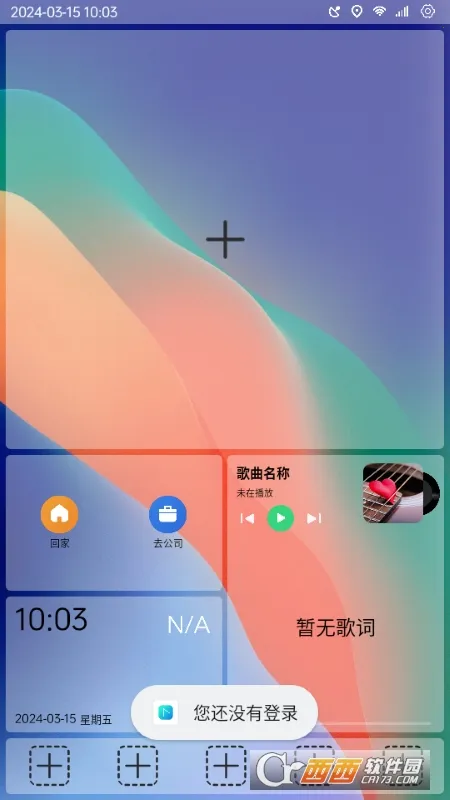Screen dimensions: 450x800
Task: Open the settings gear icon
Action: 428,11
